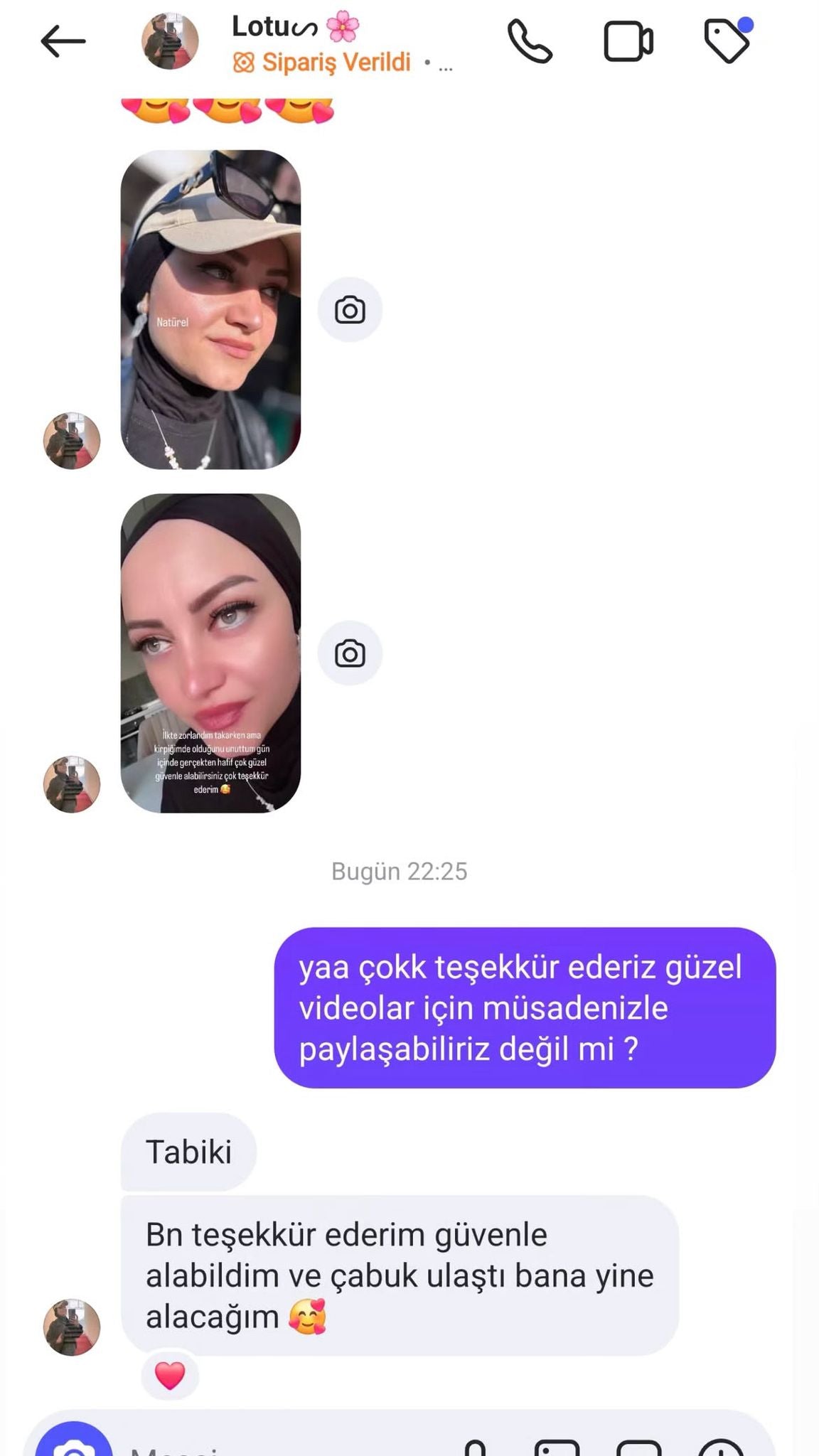Start a voice call with Lotus
The width and height of the screenshot is (819, 1456).
coord(530,41)
